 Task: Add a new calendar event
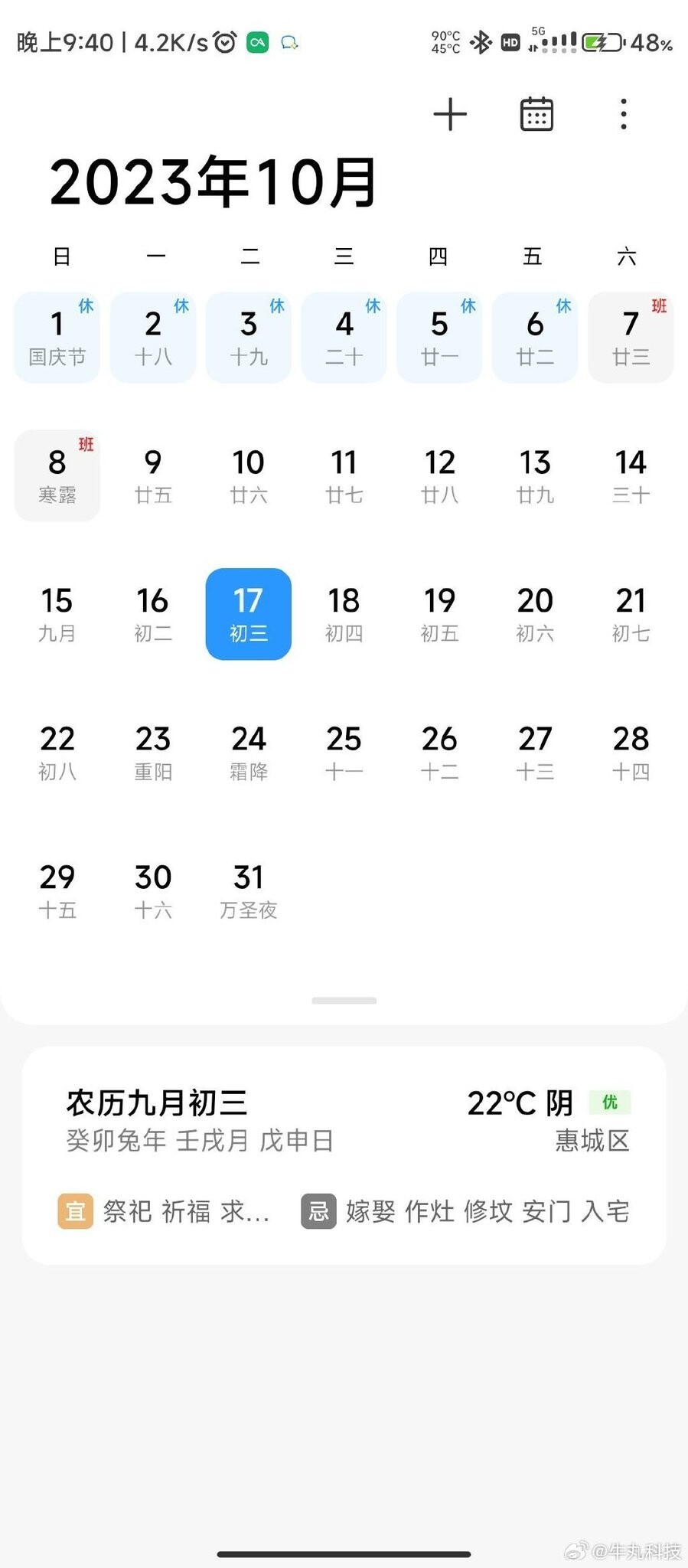tap(450, 115)
